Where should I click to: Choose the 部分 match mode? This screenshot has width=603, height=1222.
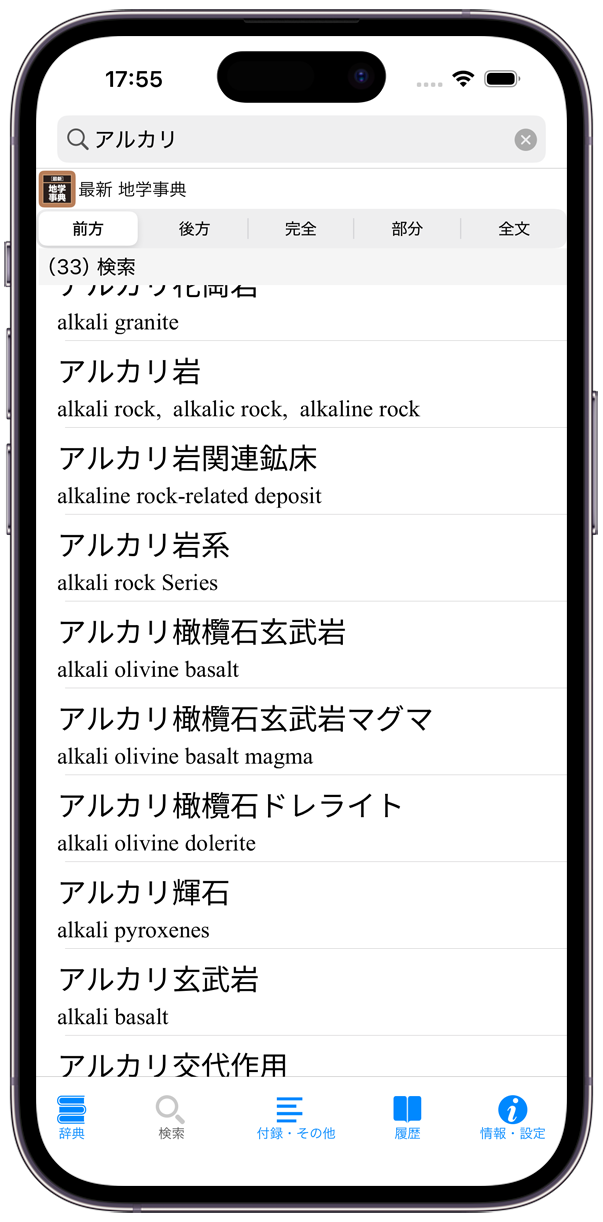407,229
